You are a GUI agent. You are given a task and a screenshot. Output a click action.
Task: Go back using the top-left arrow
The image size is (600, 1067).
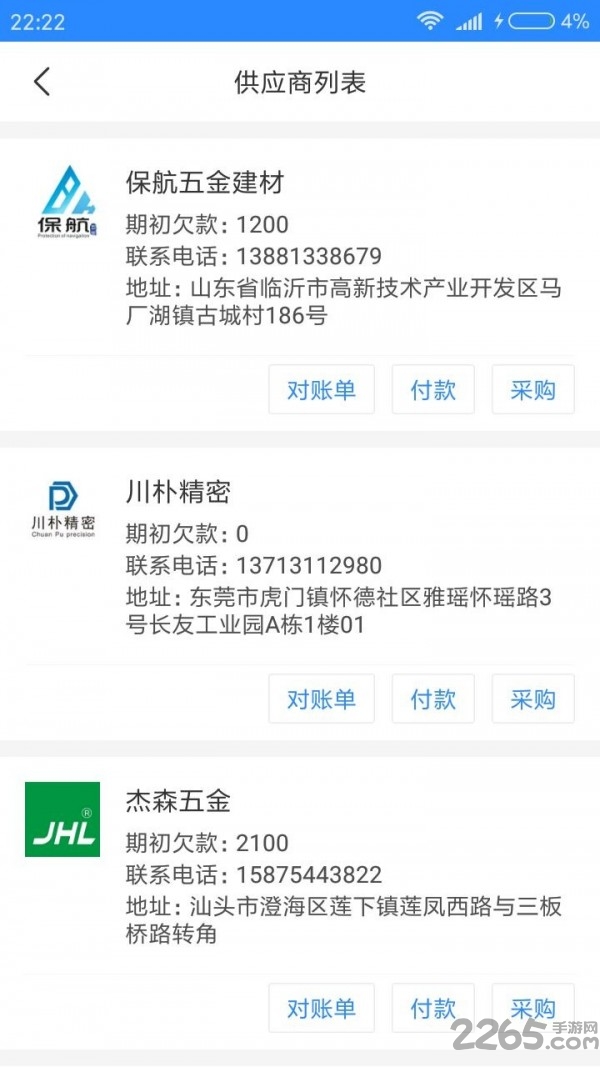(x=41, y=81)
